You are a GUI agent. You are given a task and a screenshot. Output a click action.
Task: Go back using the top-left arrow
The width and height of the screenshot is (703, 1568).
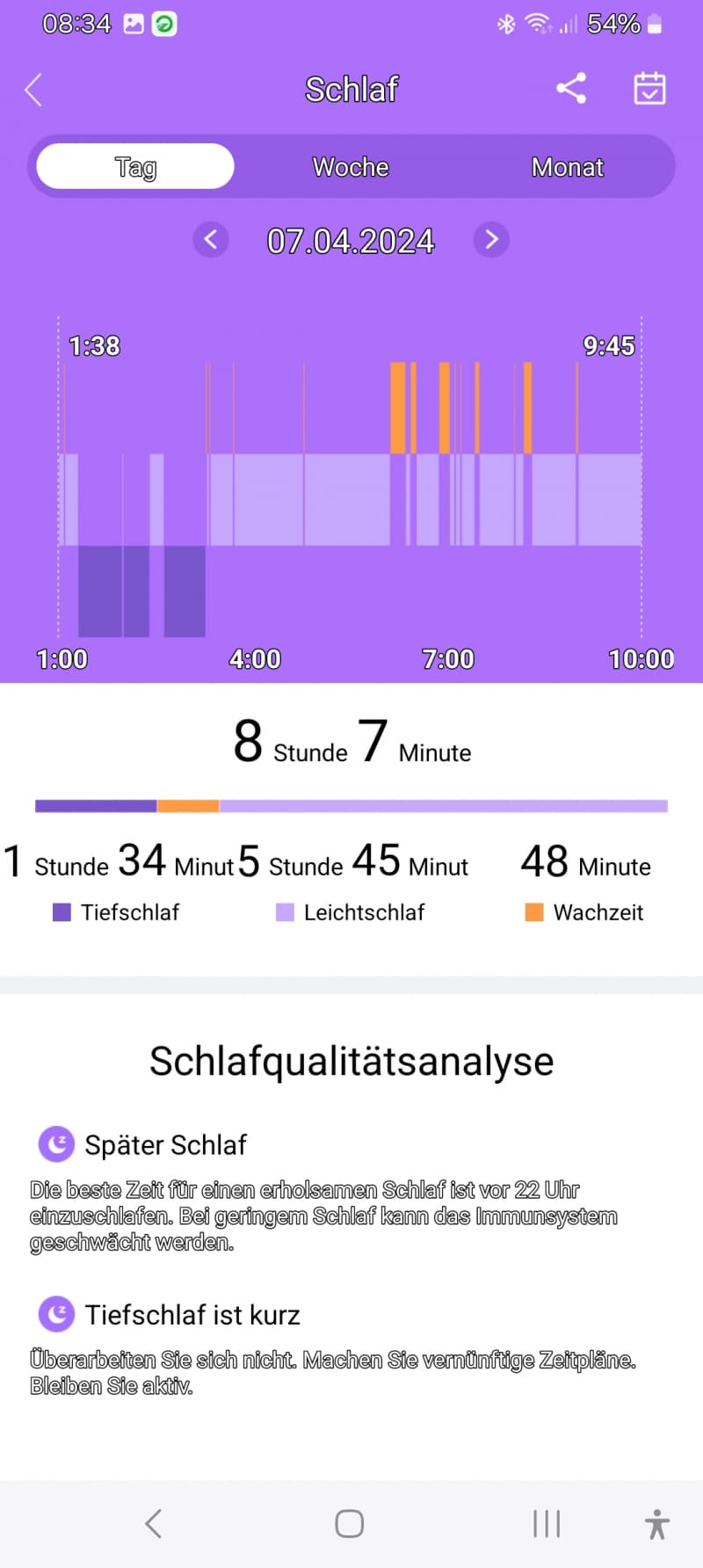point(33,90)
